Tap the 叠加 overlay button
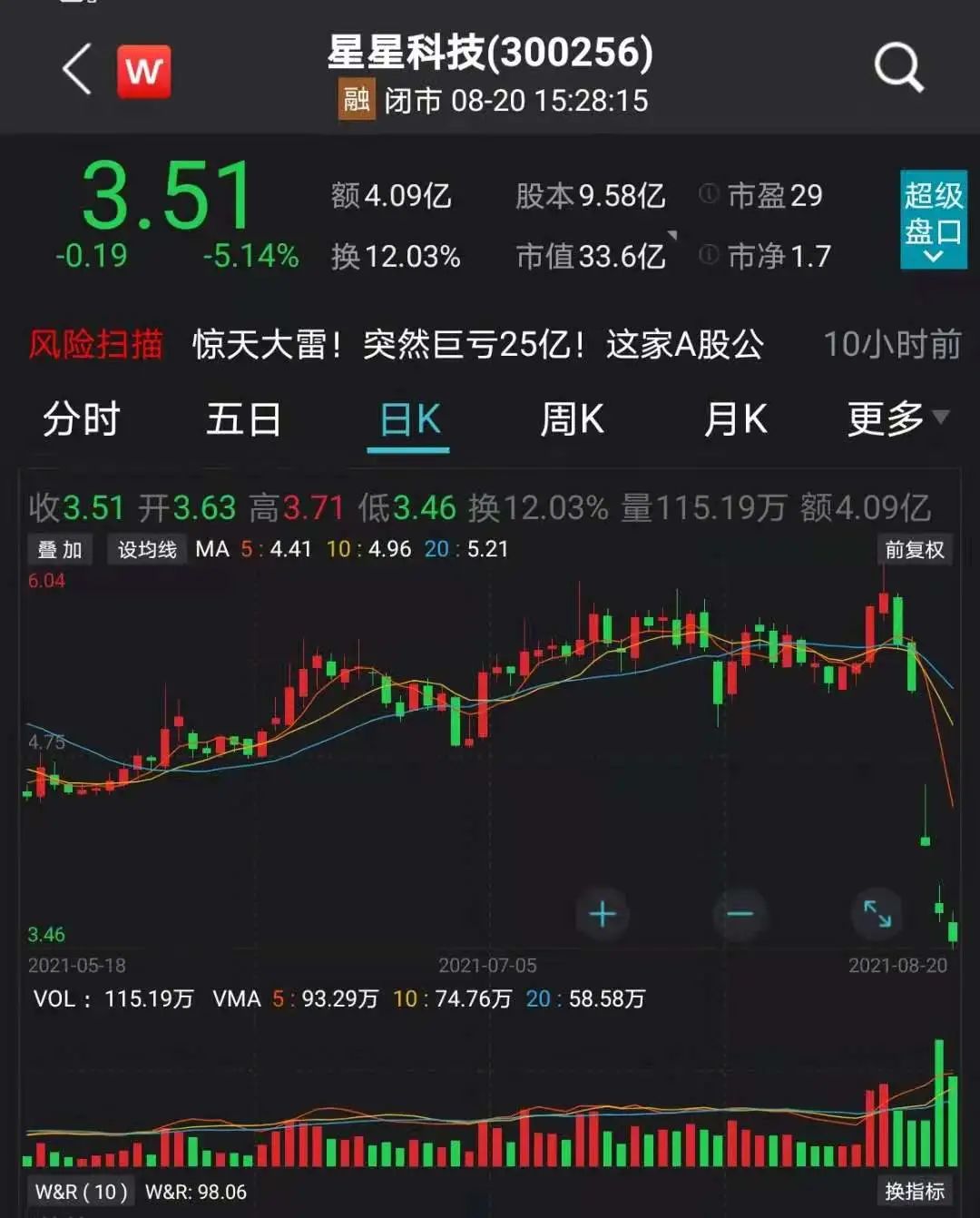This screenshot has height=1218, width=980. point(60,550)
